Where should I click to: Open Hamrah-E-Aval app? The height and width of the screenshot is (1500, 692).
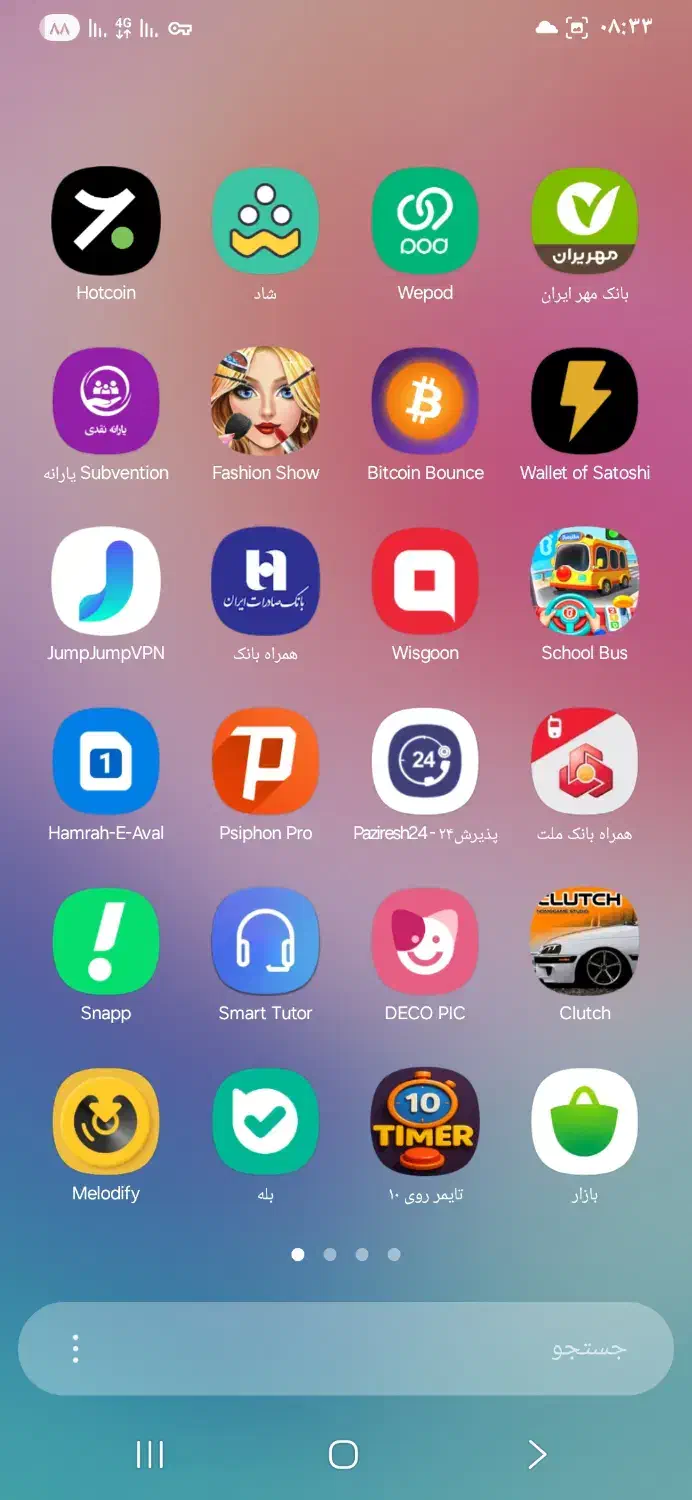[106, 761]
